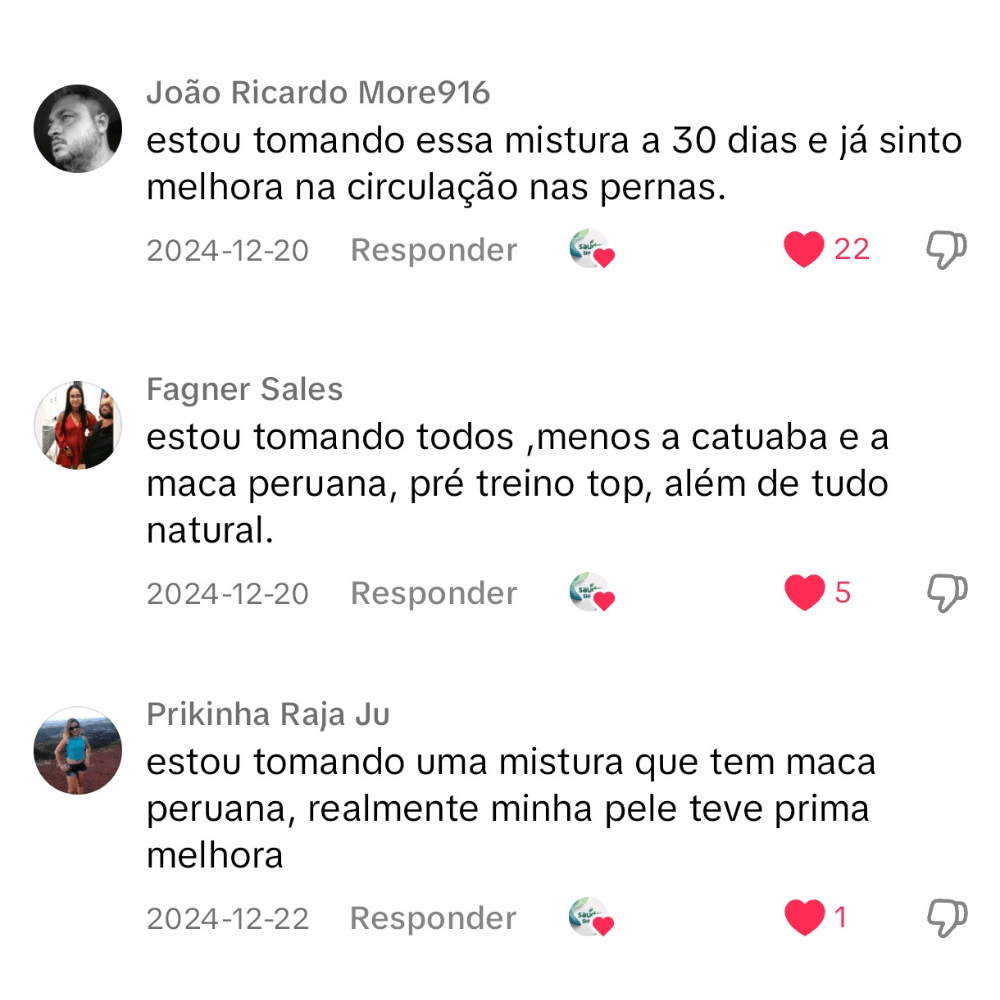Like Prikinha Raja Ju's comment

pyautogui.click(x=804, y=917)
